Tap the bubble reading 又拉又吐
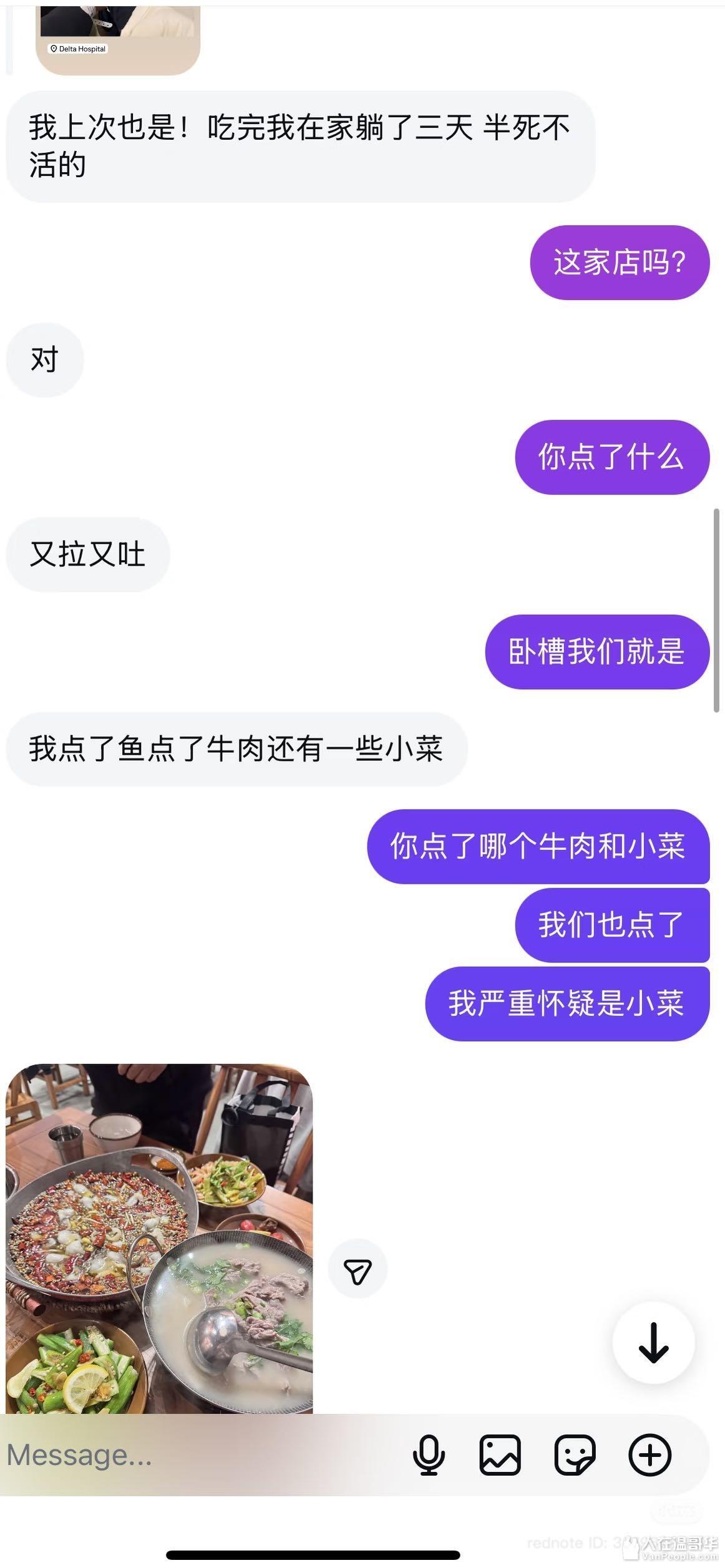The image size is (725, 1568). pos(87,555)
